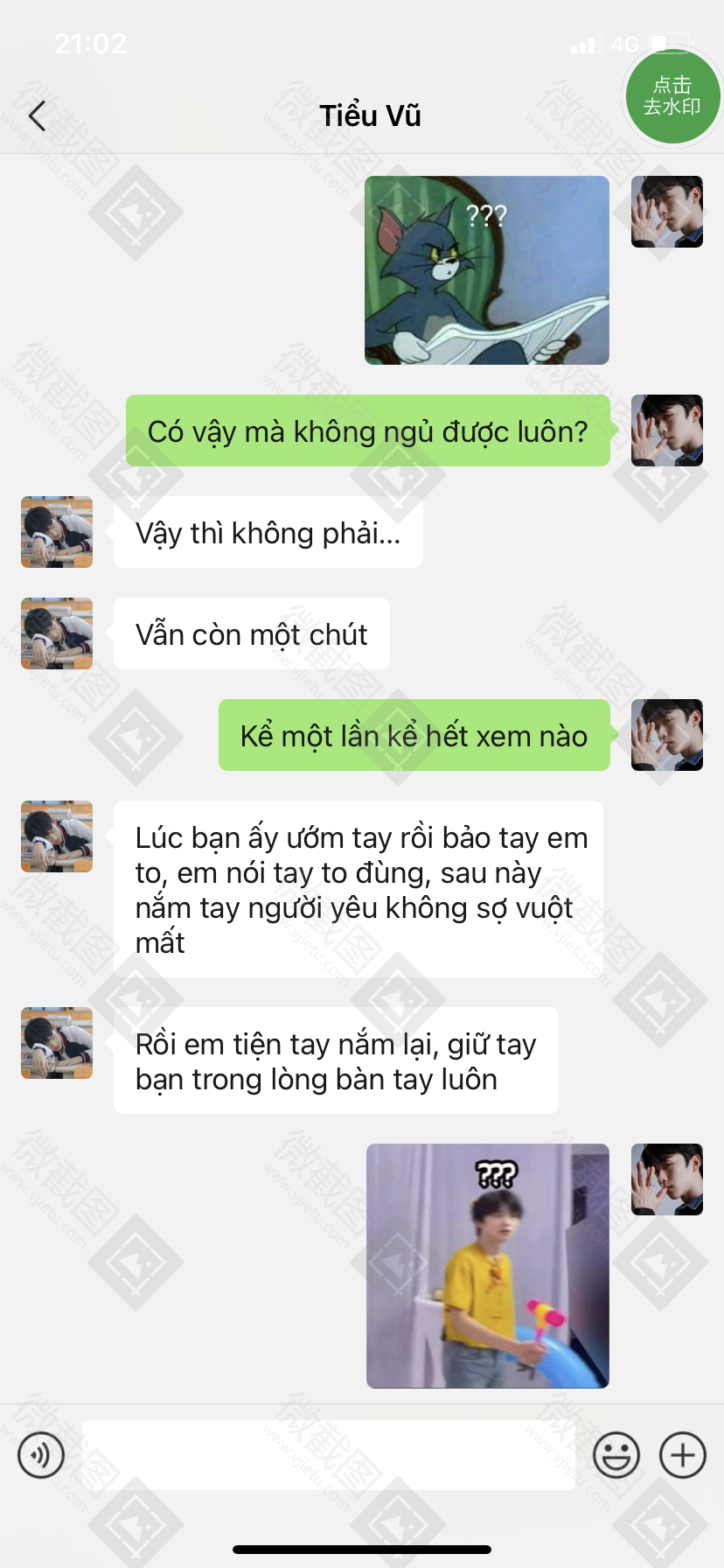The width and height of the screenshot is (724, 1568).
Task: Tap the green remove-watermark button
Action: point(672,96)
